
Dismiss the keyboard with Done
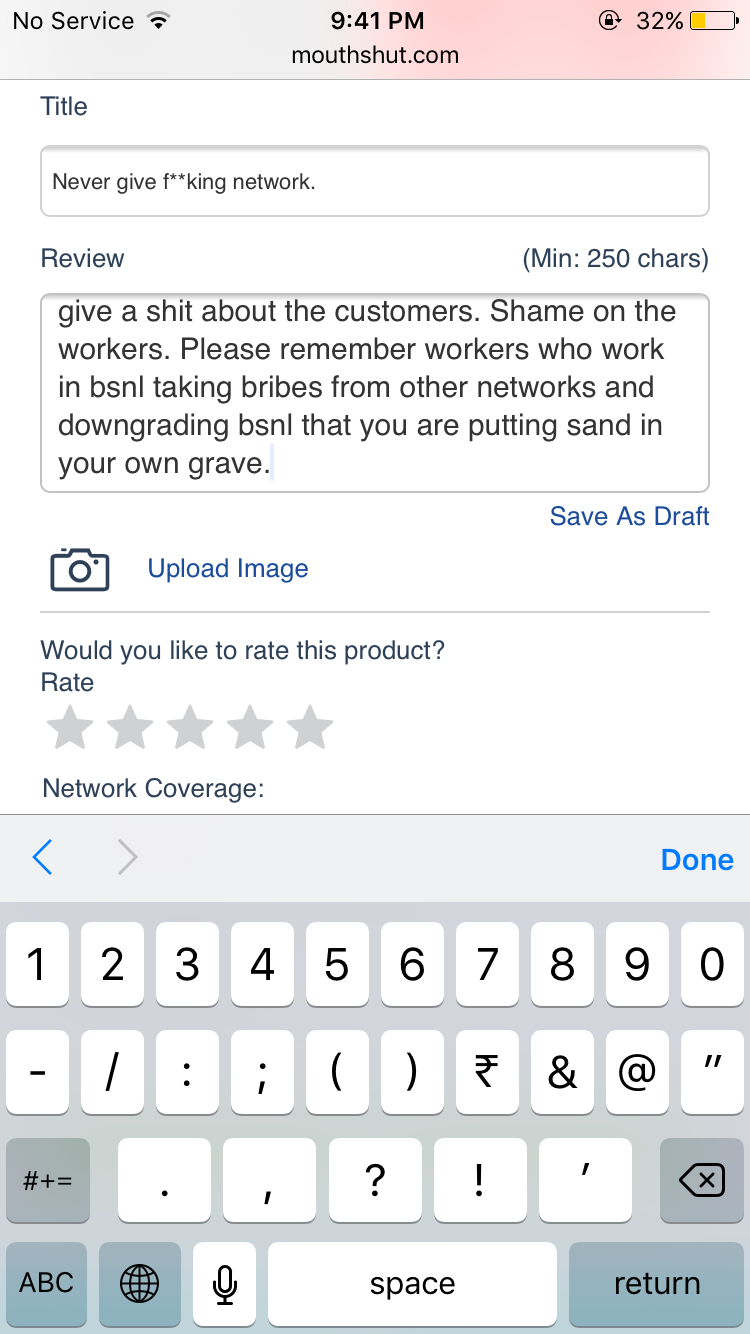[x=697, y=859]
